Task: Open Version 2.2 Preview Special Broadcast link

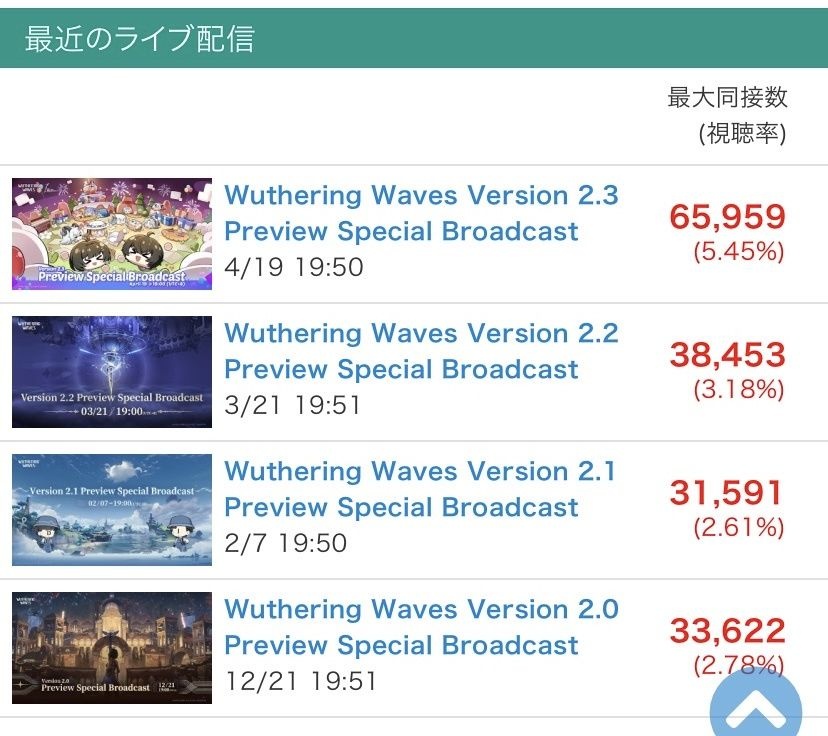Action: tap(421, 350)
